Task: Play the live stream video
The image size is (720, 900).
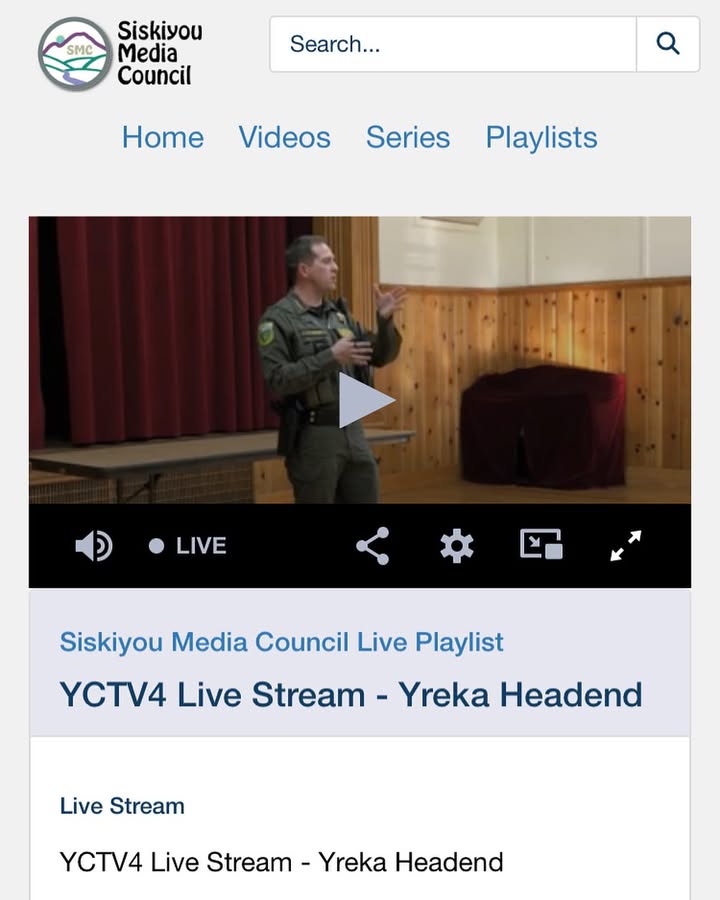Action: pyautogui.click(x=365, y=400)
